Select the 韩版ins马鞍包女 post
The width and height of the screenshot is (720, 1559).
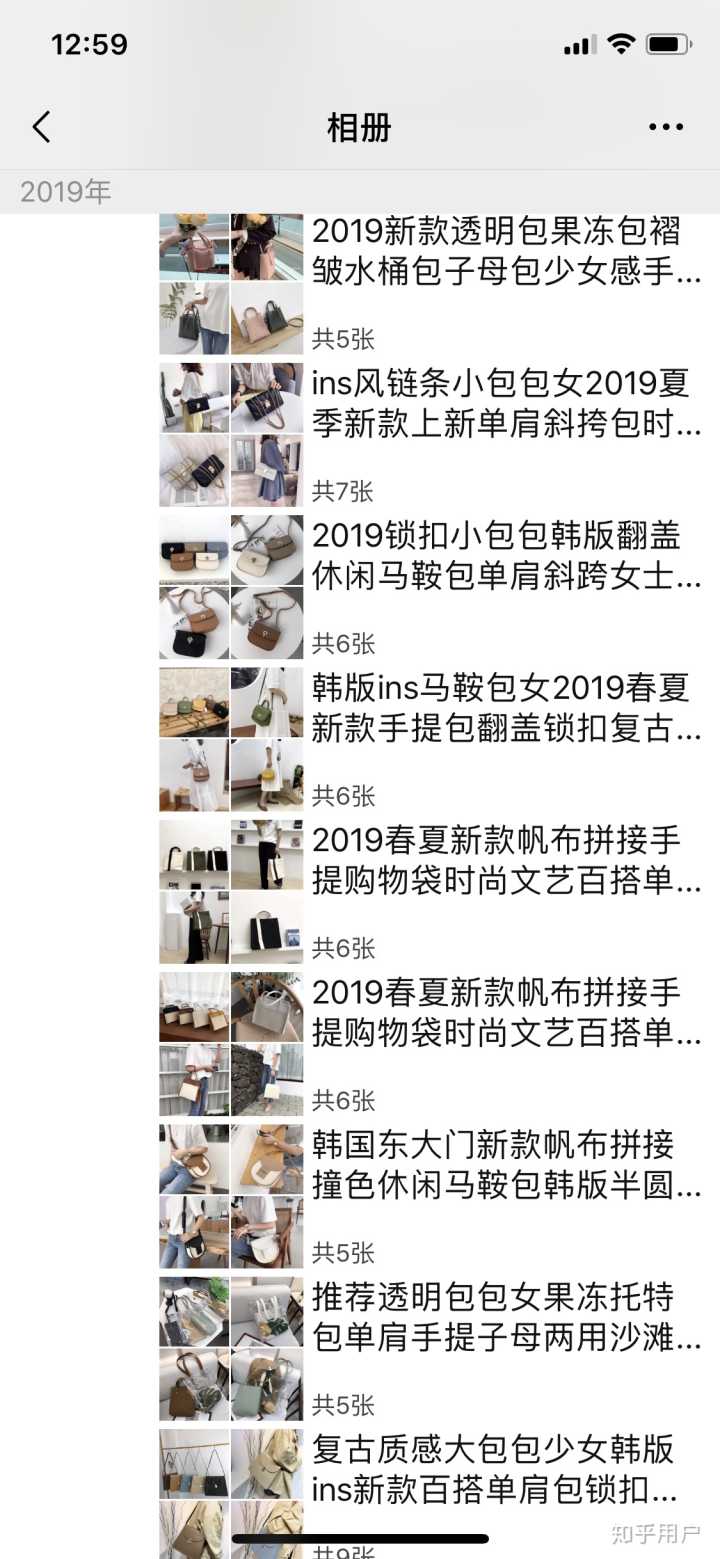pos(506,708)
